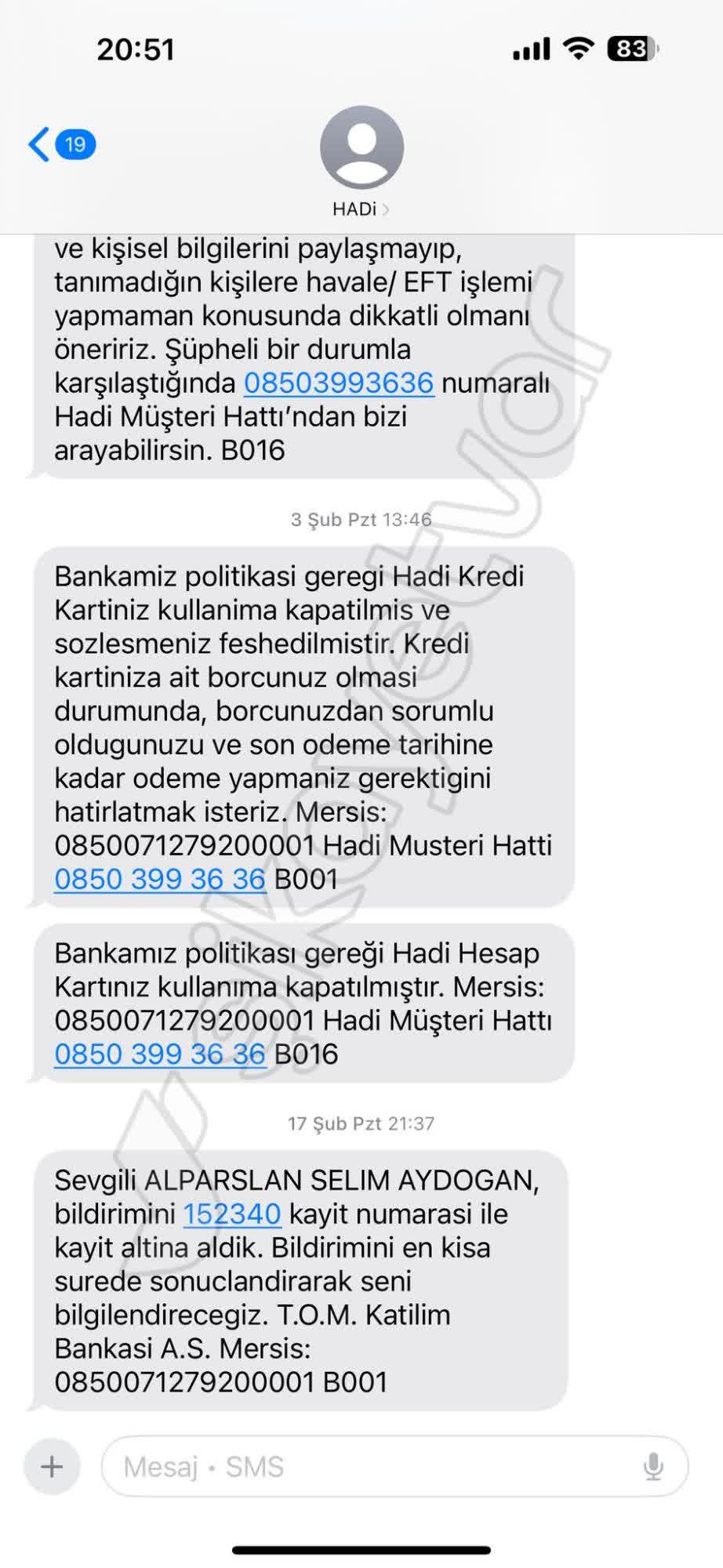Tap the unread count badge showing 19
This screenshot has height=1568, width=723.
[x=74, y=144]
